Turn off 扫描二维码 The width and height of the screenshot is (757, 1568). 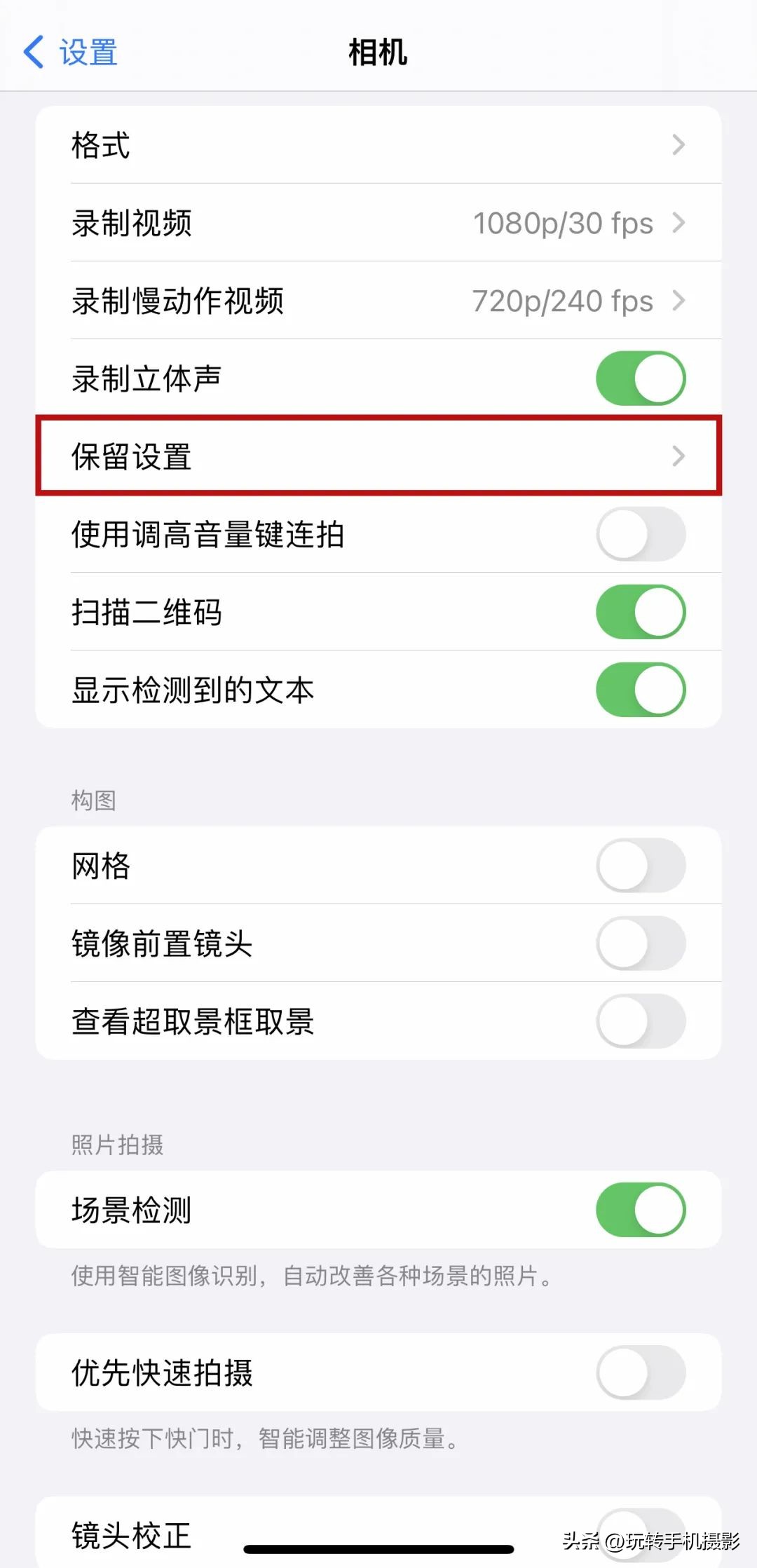pyautogui.click(x=639, y=611)
